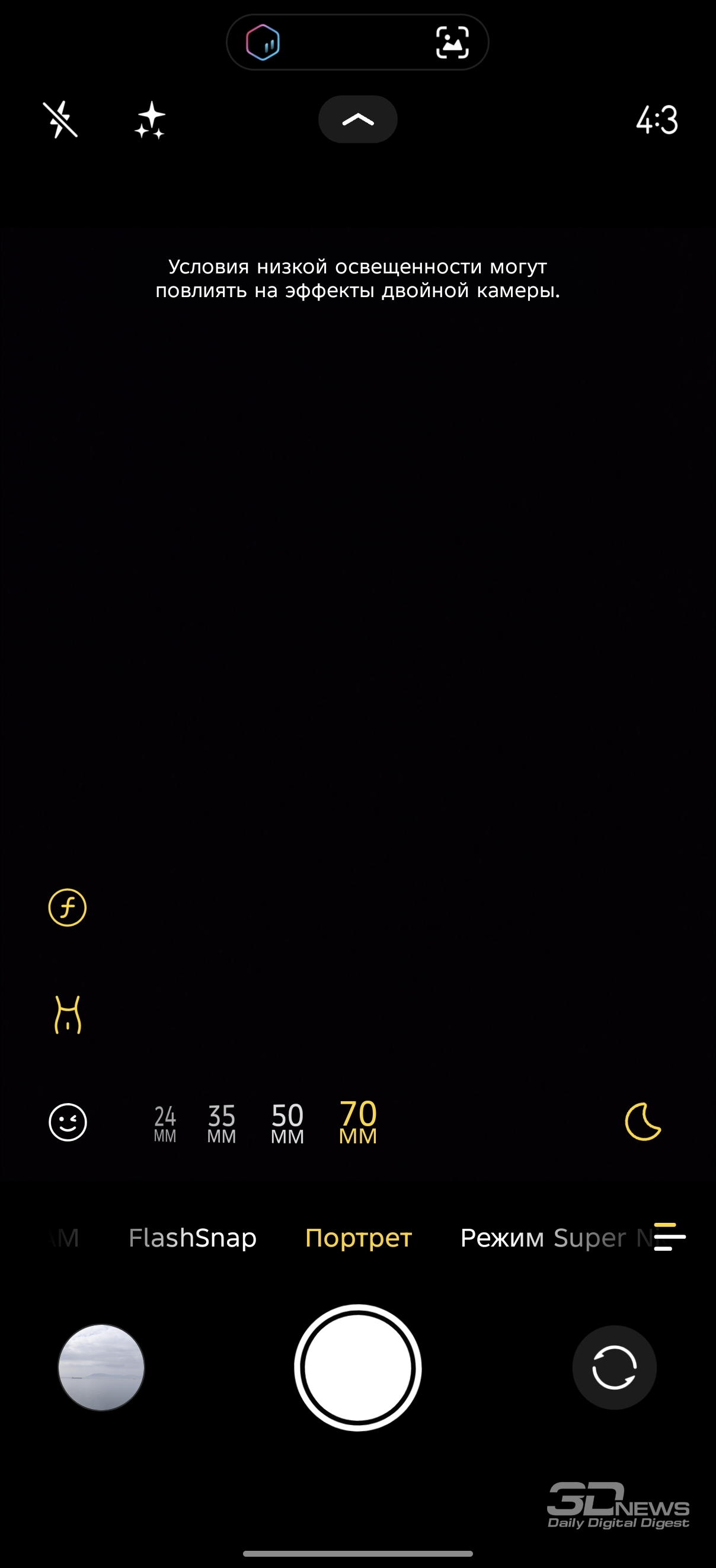Select 35 mm focal length
Image resolution: width=716 pixels, height=1568 pixels.
(x=222, y=1124)
